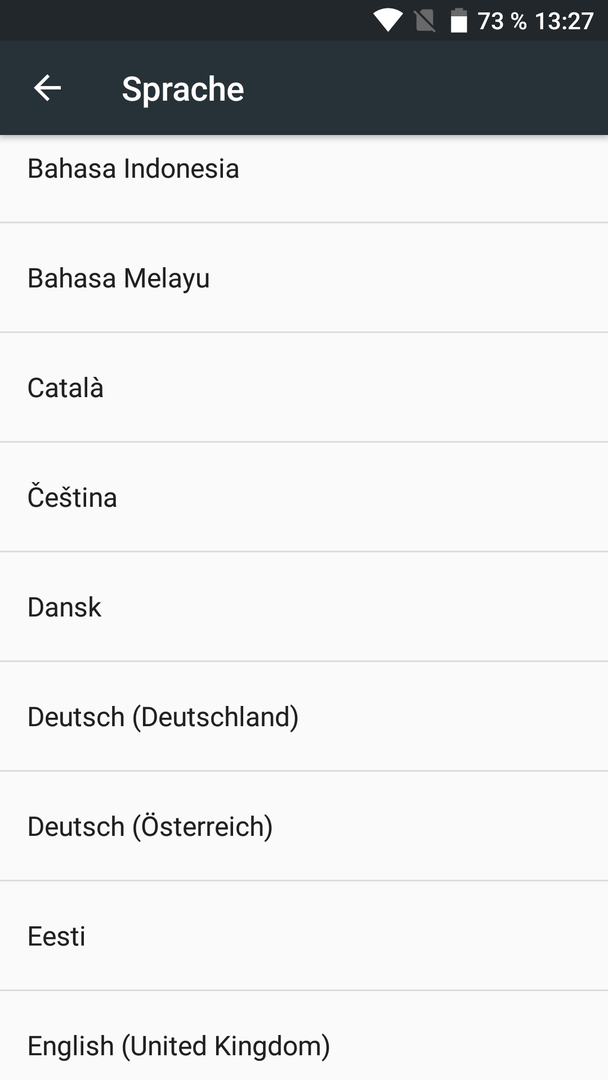Select English (United Kingdom)

[x=304, y=1036]
